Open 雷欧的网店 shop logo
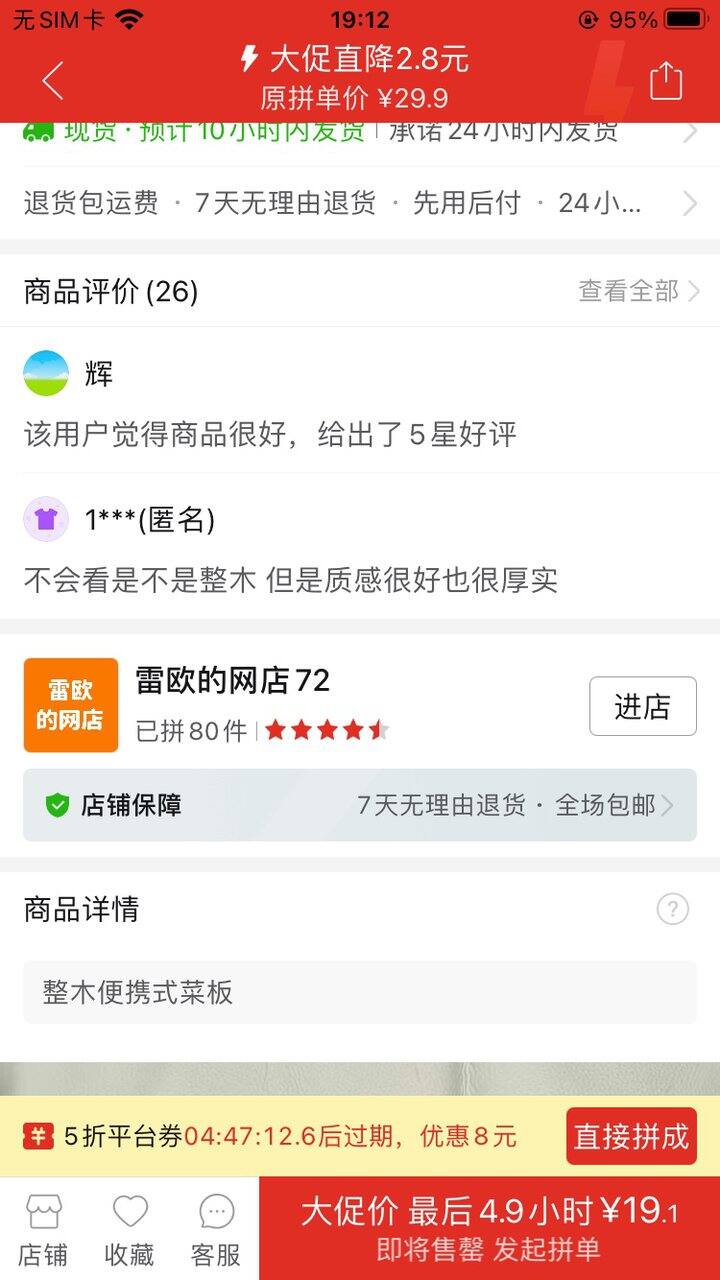 pyautogui.click(x=70, y=705)
